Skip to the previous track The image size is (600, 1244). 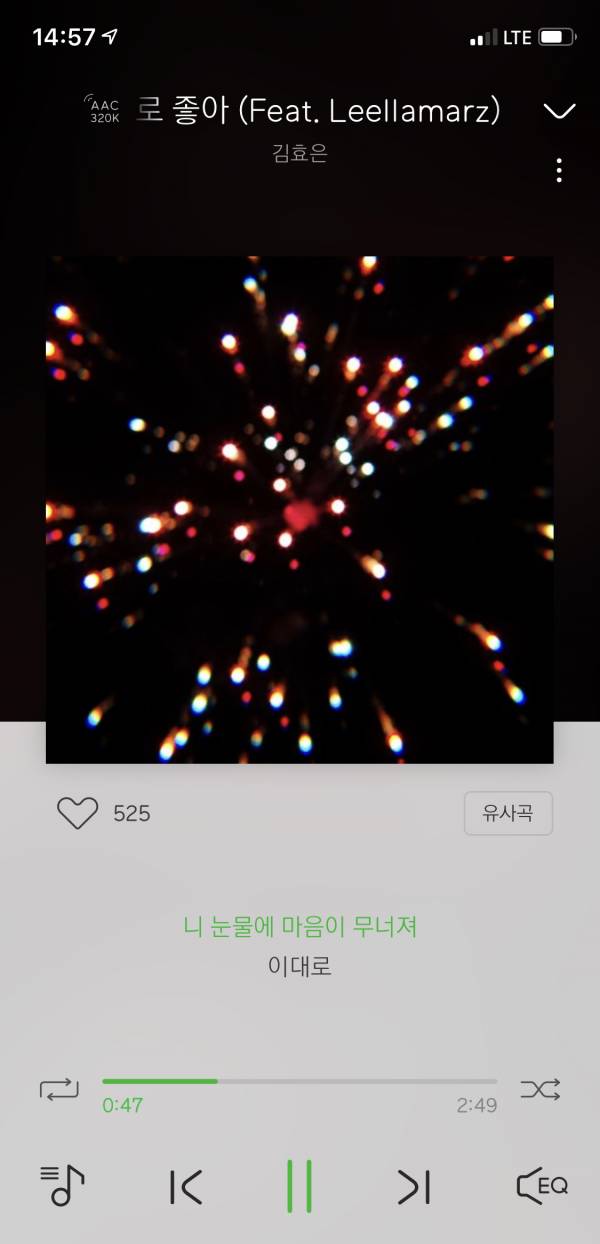[186, 1186]
